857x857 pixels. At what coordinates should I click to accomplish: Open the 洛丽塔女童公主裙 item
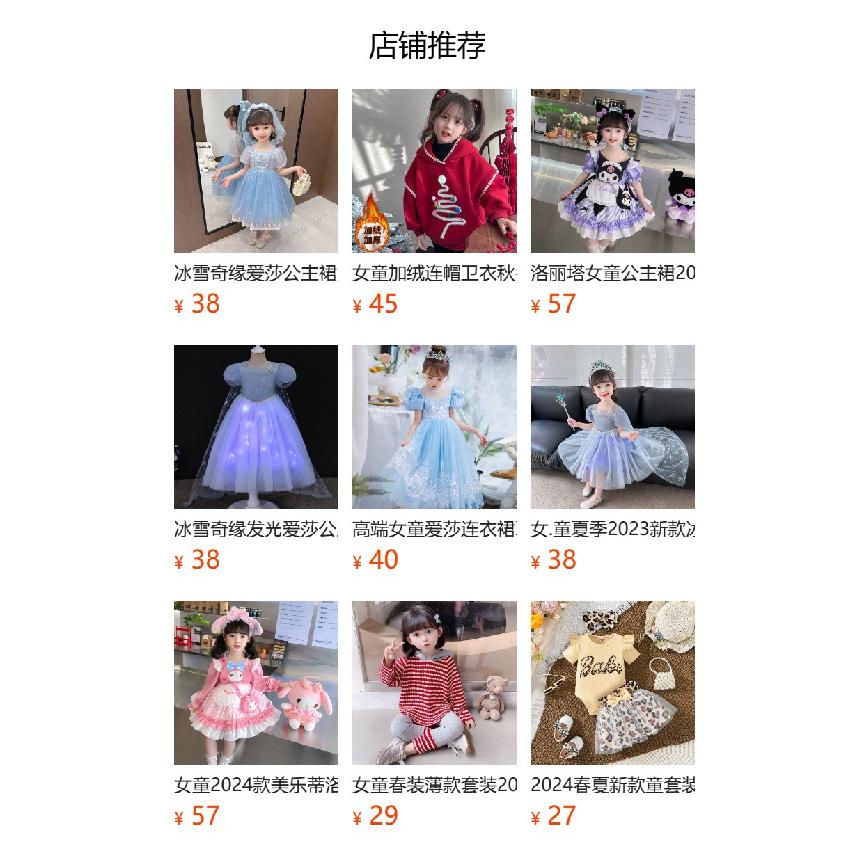coord(612,171)
